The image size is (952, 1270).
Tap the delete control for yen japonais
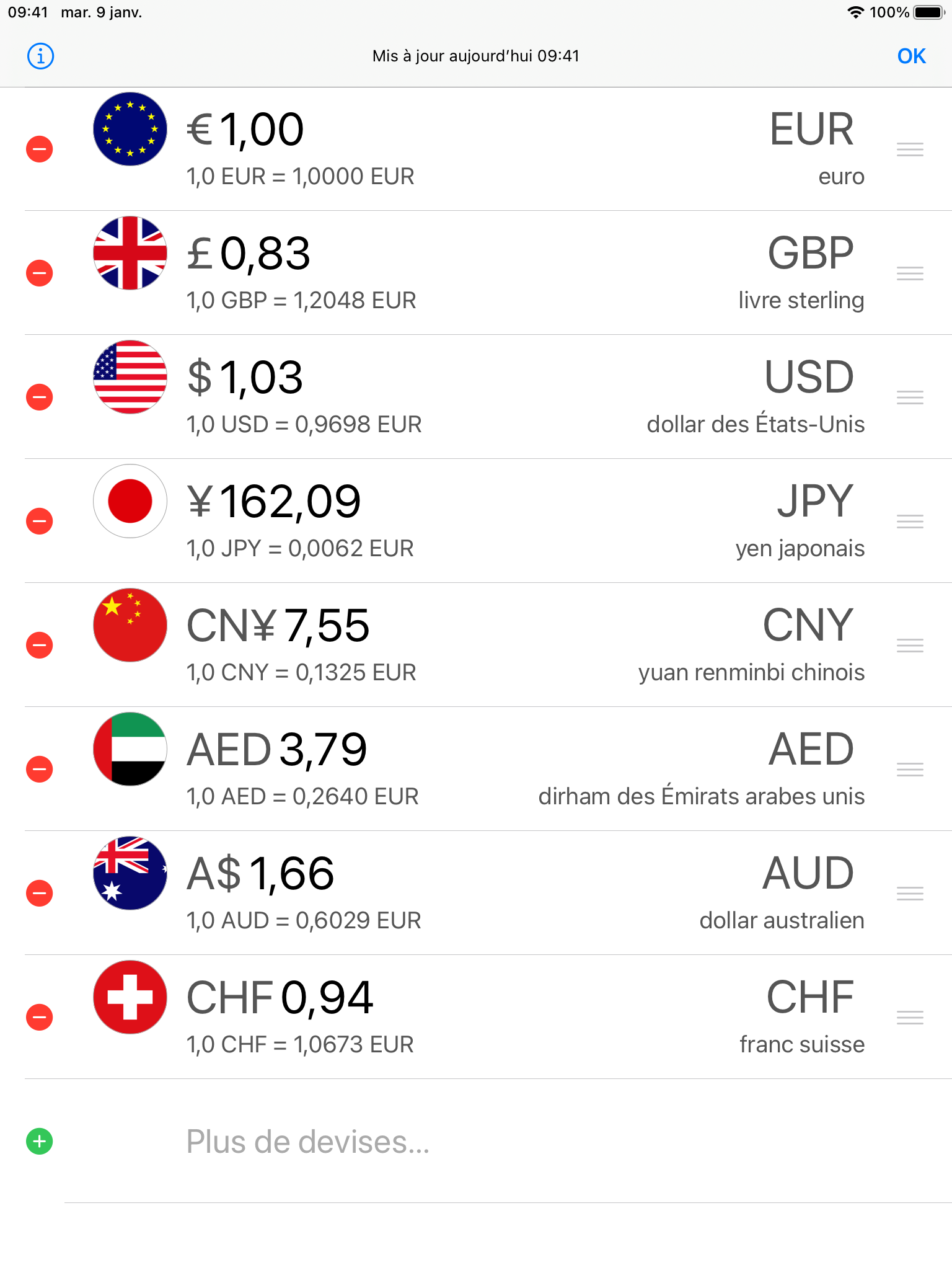click(x=40, y=521)
